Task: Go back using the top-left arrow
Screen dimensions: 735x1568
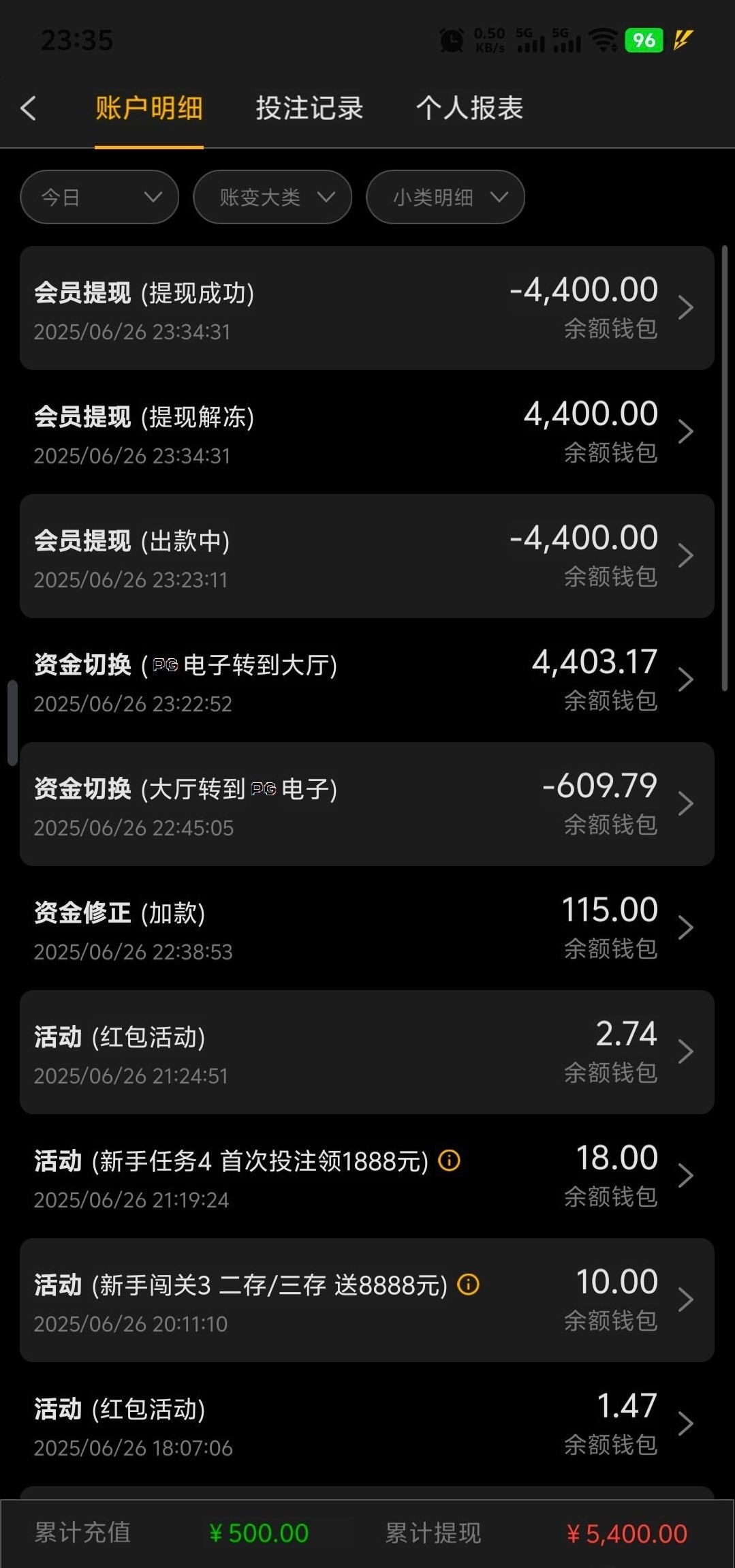Action: (x=29, y=108)
